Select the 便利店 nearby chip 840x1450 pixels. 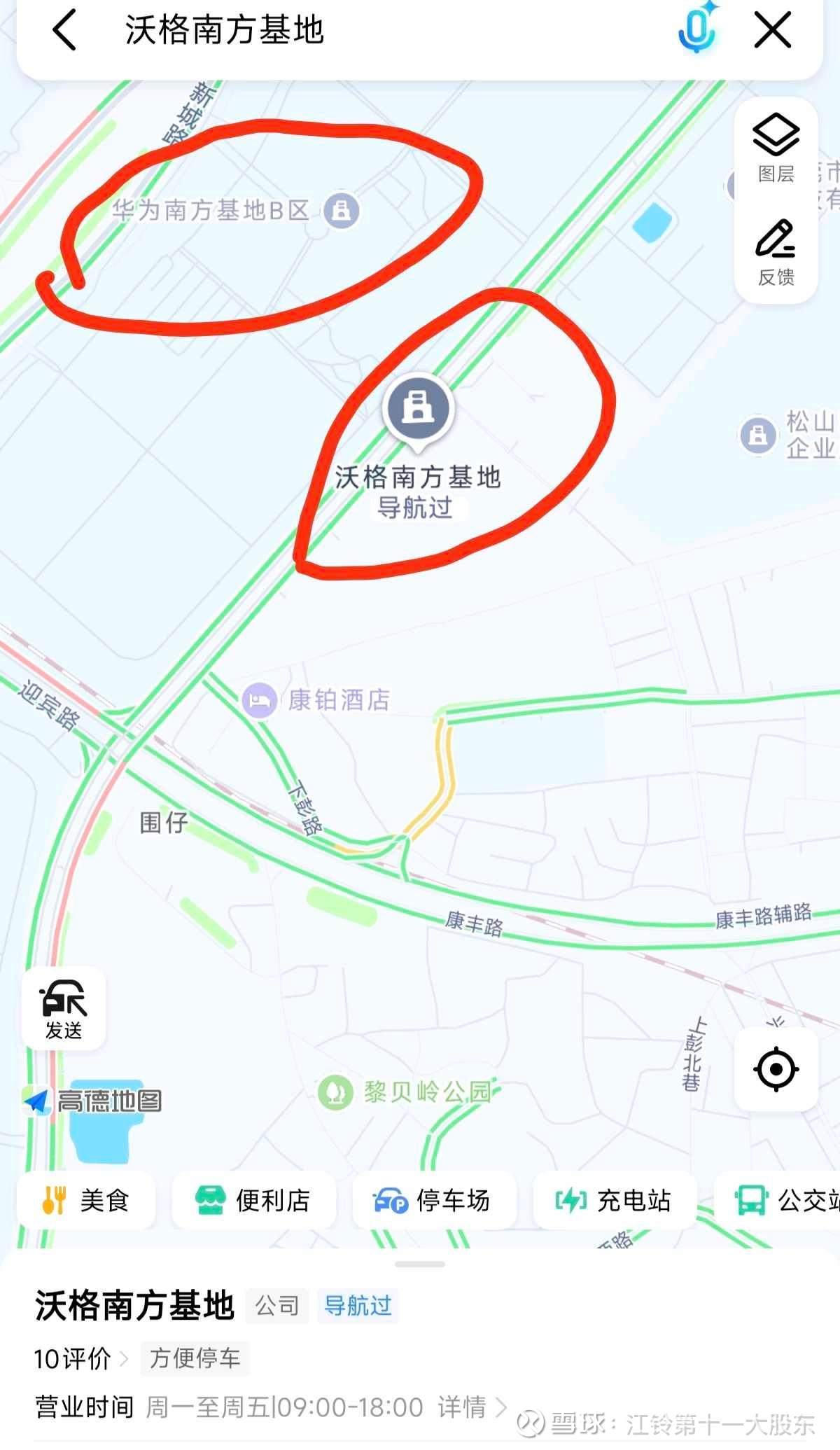pyautogui.click(x=253, y=1200)
